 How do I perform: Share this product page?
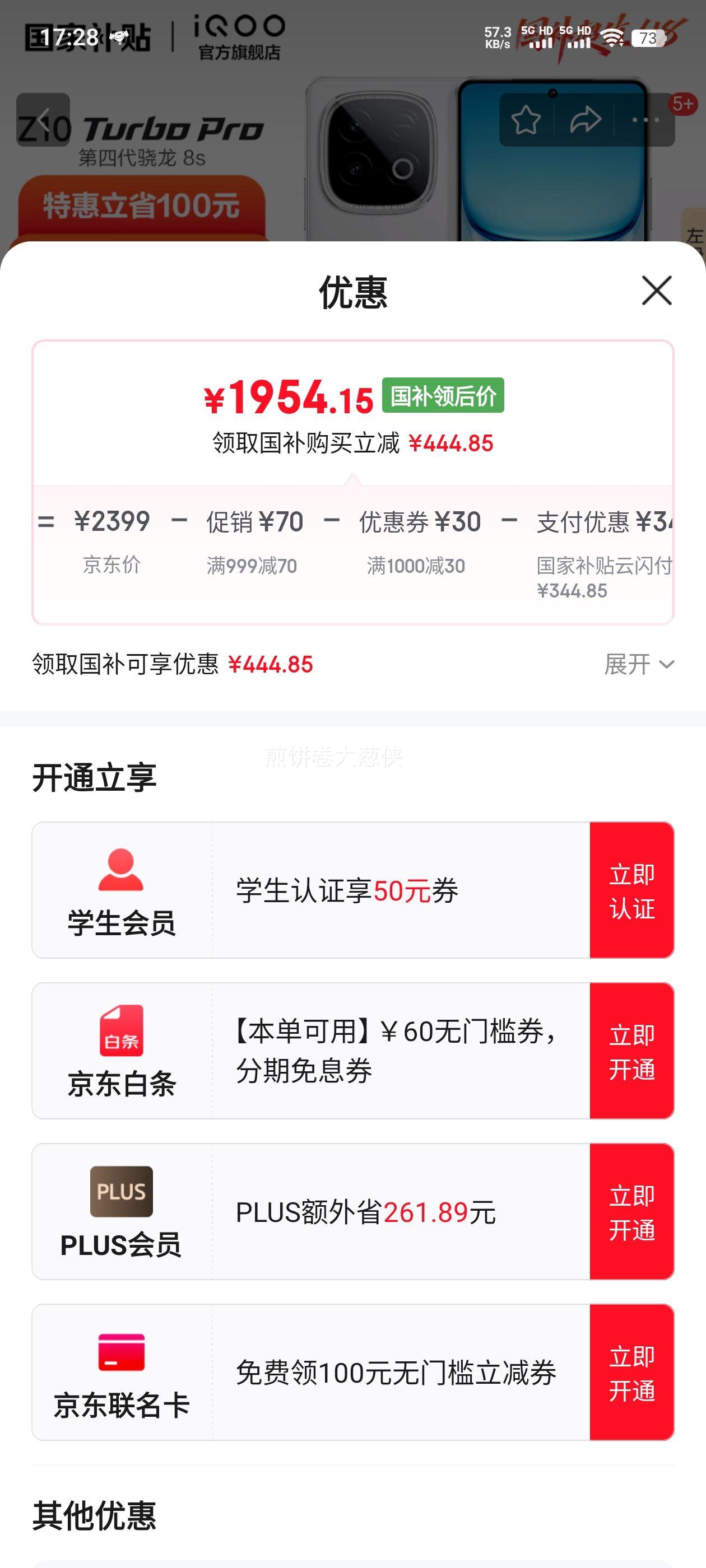[586, 120]
